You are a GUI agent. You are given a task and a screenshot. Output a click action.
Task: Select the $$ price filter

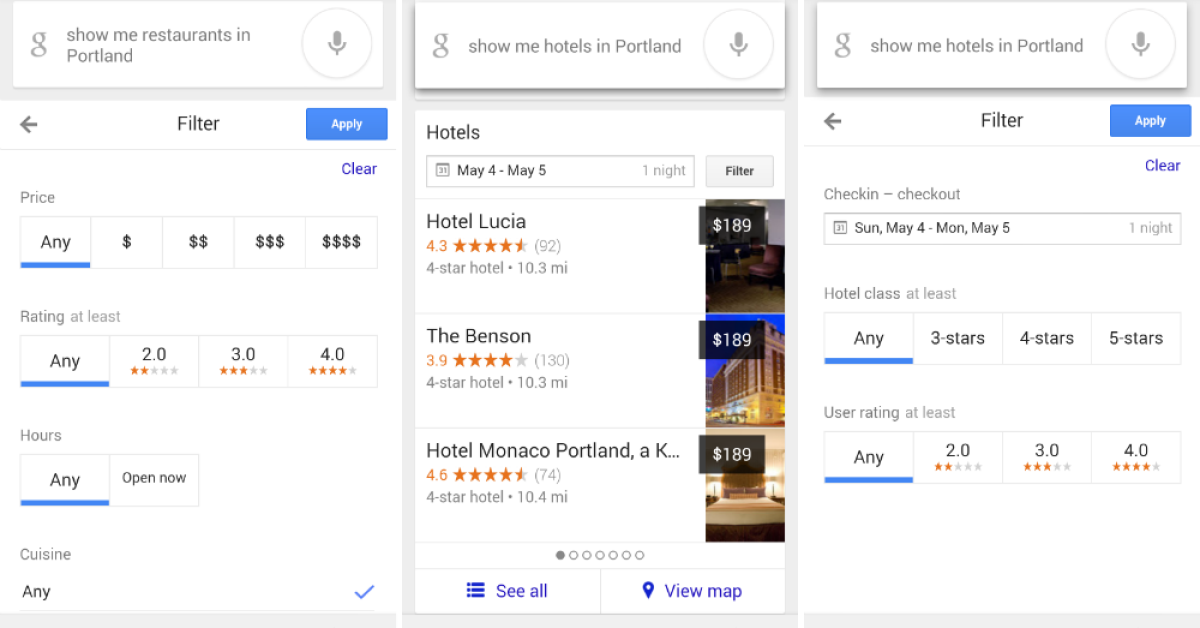point(198,242)
